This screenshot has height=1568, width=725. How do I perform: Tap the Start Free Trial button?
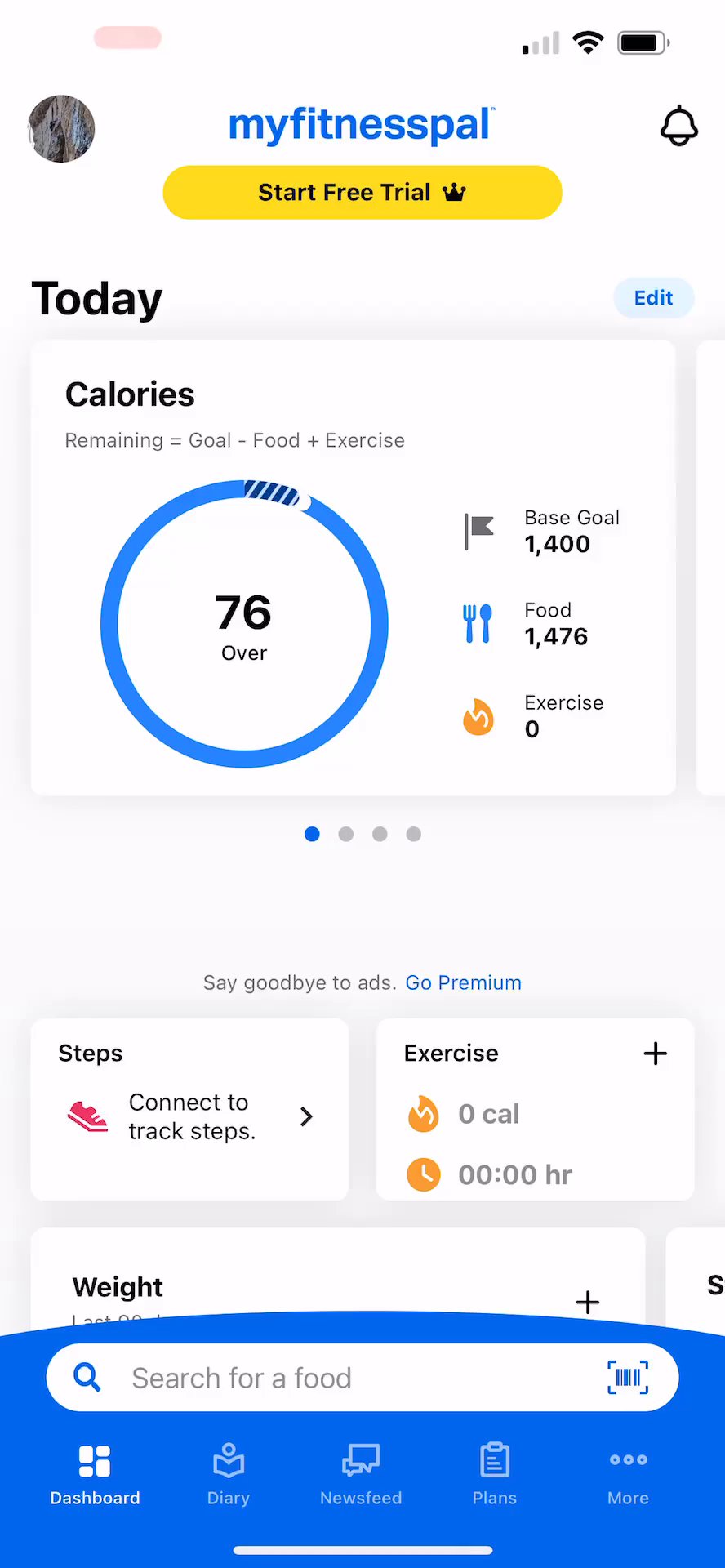pos(362,193)
